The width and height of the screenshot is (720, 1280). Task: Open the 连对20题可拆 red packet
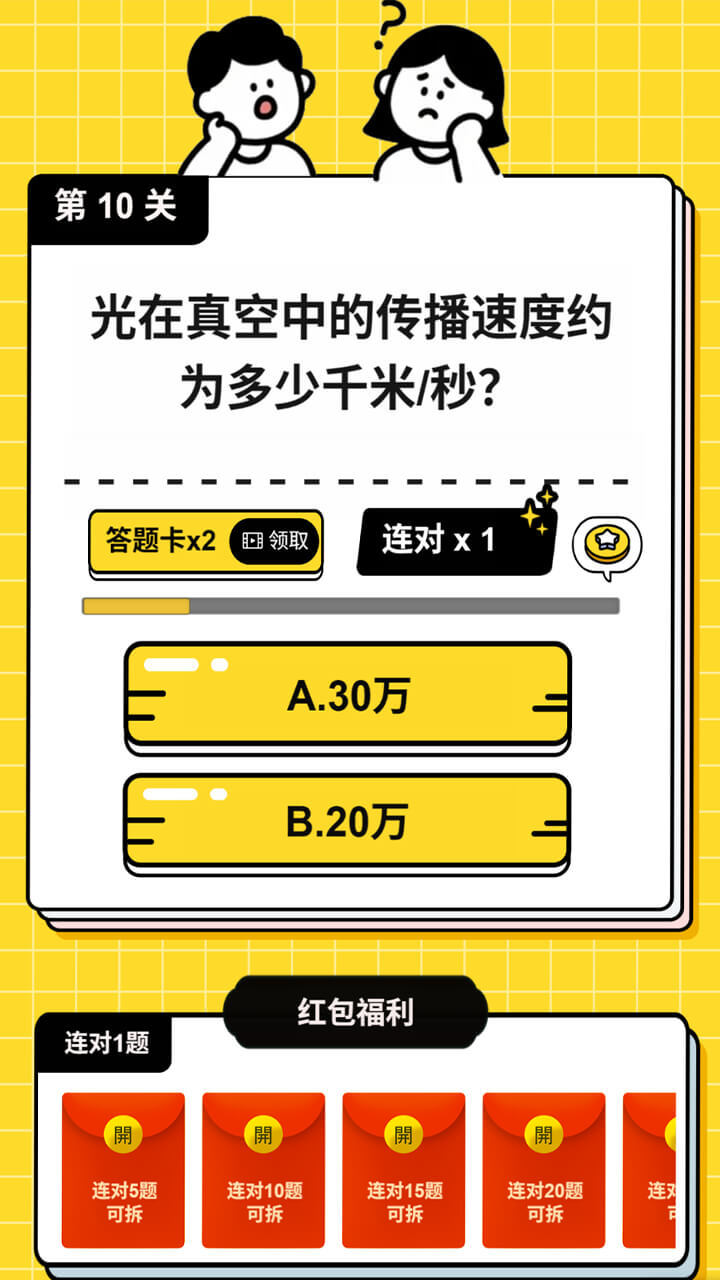point(543,1170)
